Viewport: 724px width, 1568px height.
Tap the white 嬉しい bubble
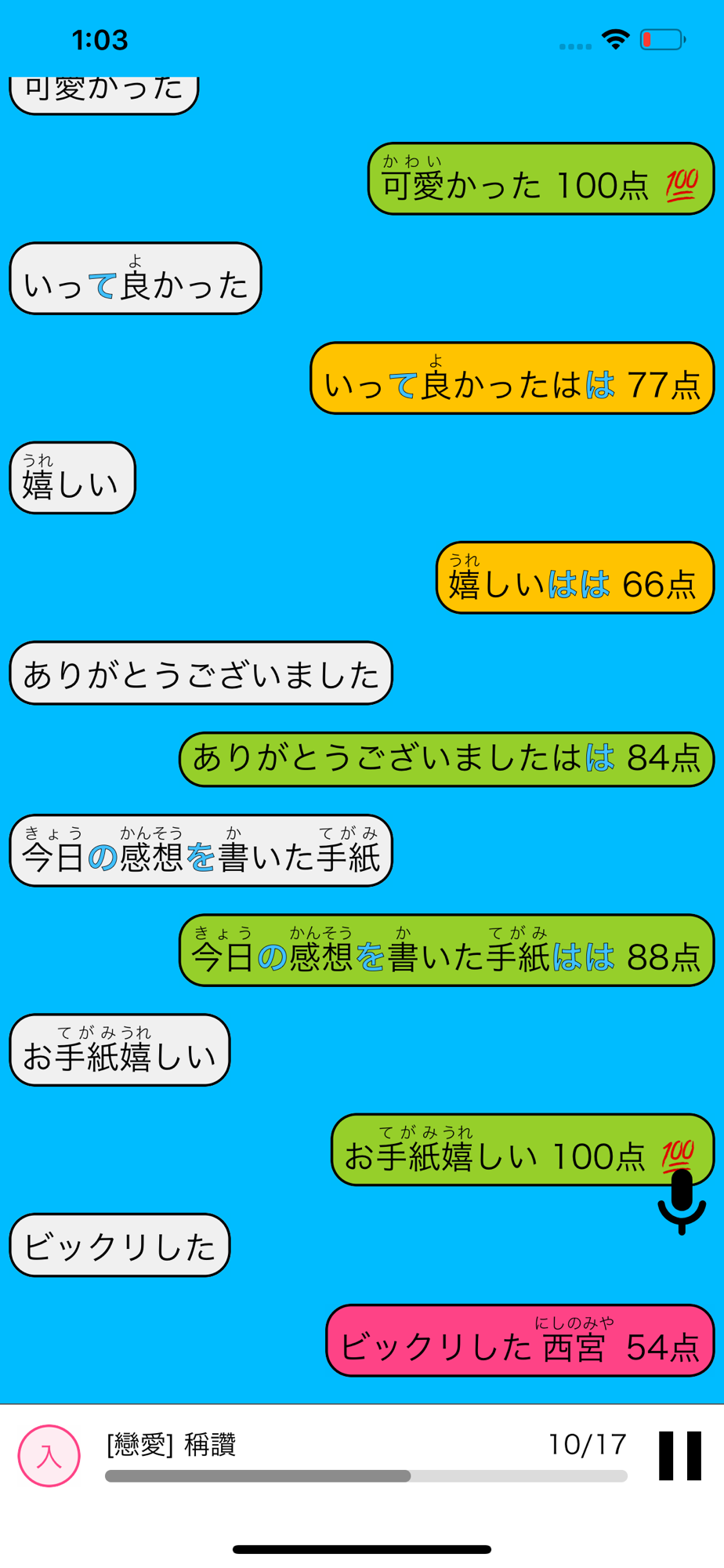72,478
